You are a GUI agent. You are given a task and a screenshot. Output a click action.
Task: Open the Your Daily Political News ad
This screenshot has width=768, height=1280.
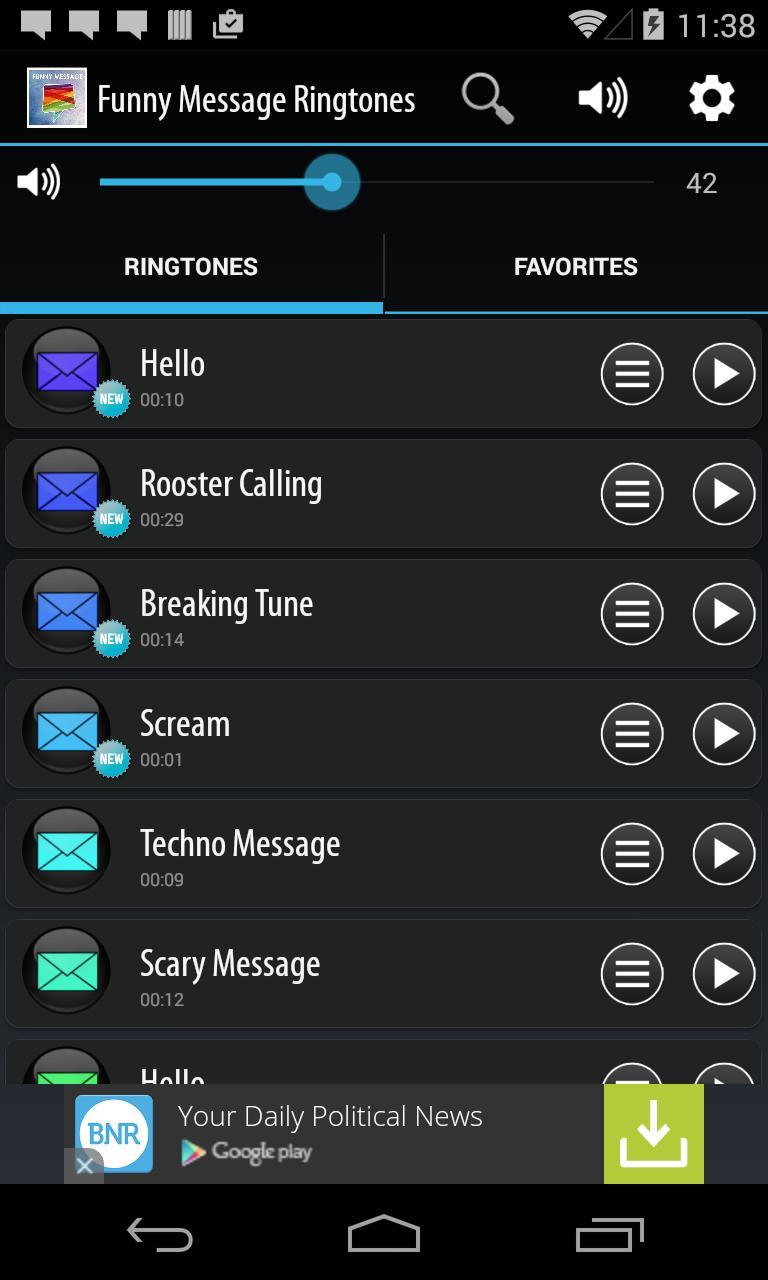(330, 1117)
